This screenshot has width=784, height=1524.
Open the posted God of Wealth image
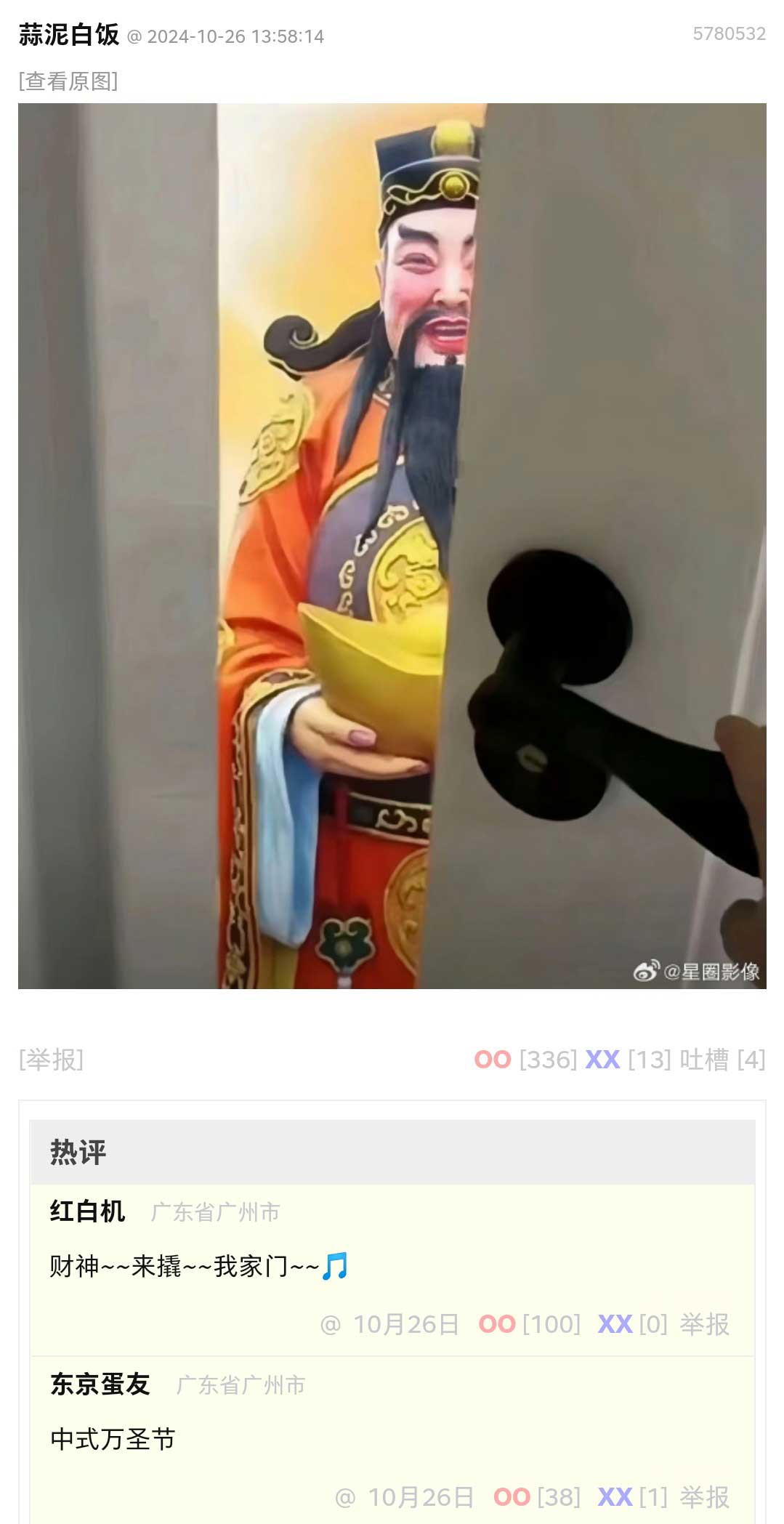(x=392, y=546)
